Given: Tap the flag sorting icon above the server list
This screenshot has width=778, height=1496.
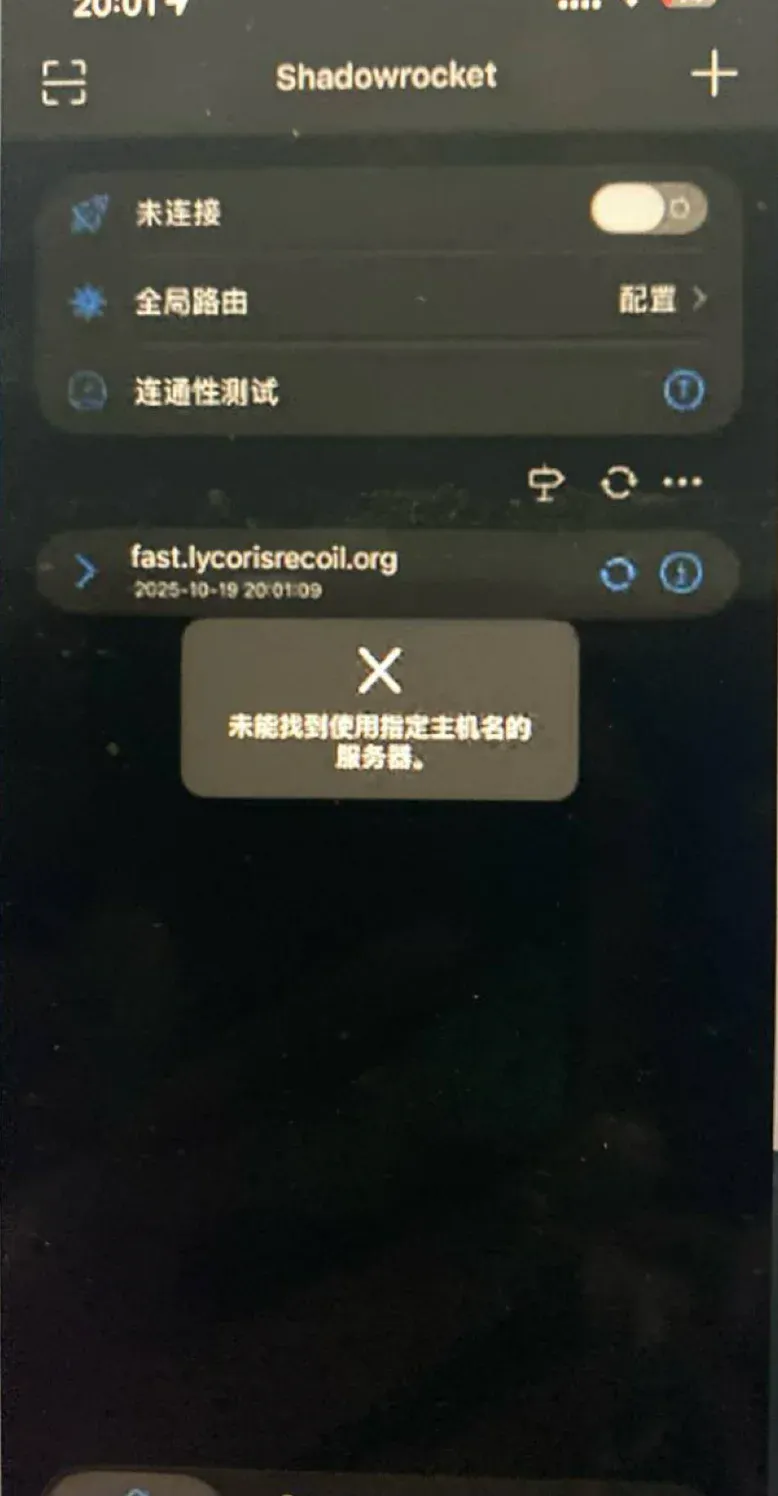Looking at the screenshot, I should (545, 481).
